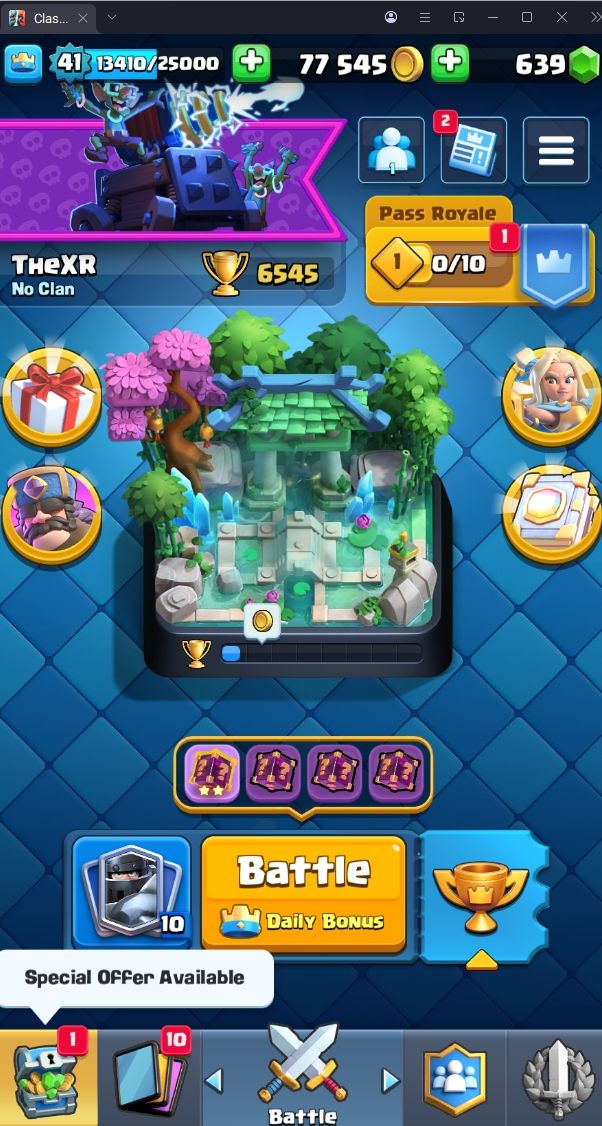Claim the red gift box reward
This screenshot has height=1126, width=602.
click(52, 398)
